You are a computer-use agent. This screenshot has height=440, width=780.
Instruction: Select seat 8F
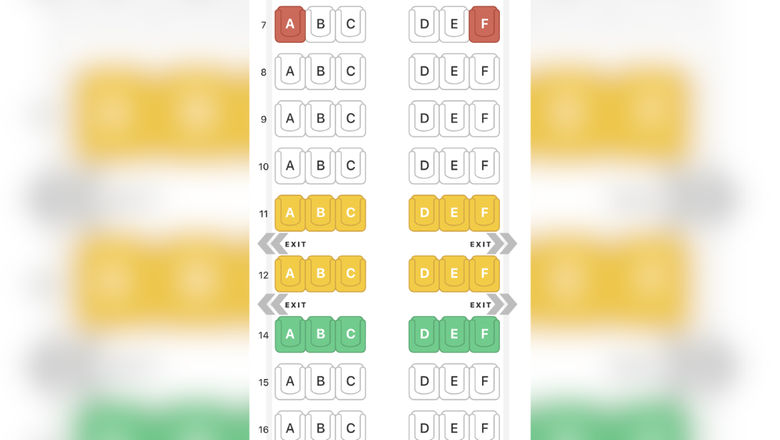tap(484, 72)
